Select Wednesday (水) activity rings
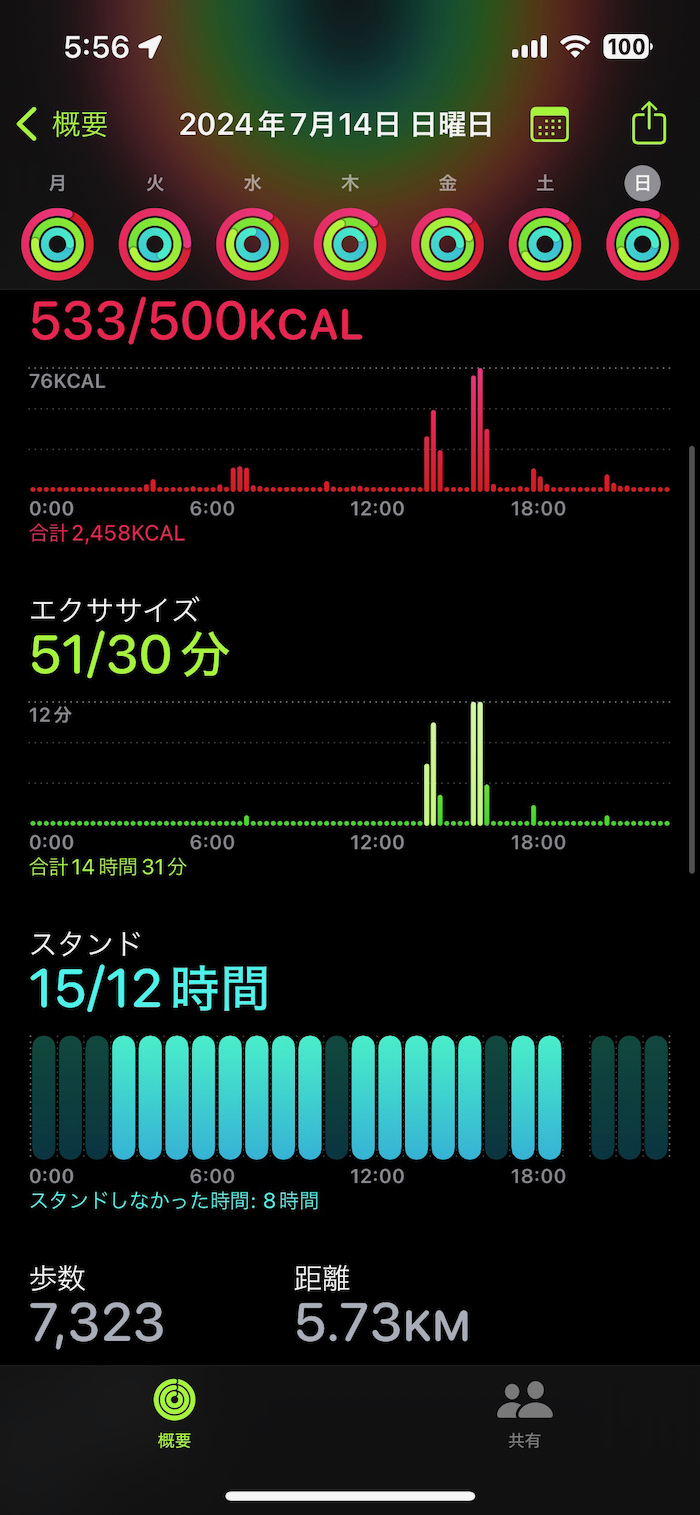Viewport: 700px width, 1515px height. coord(253,244)
